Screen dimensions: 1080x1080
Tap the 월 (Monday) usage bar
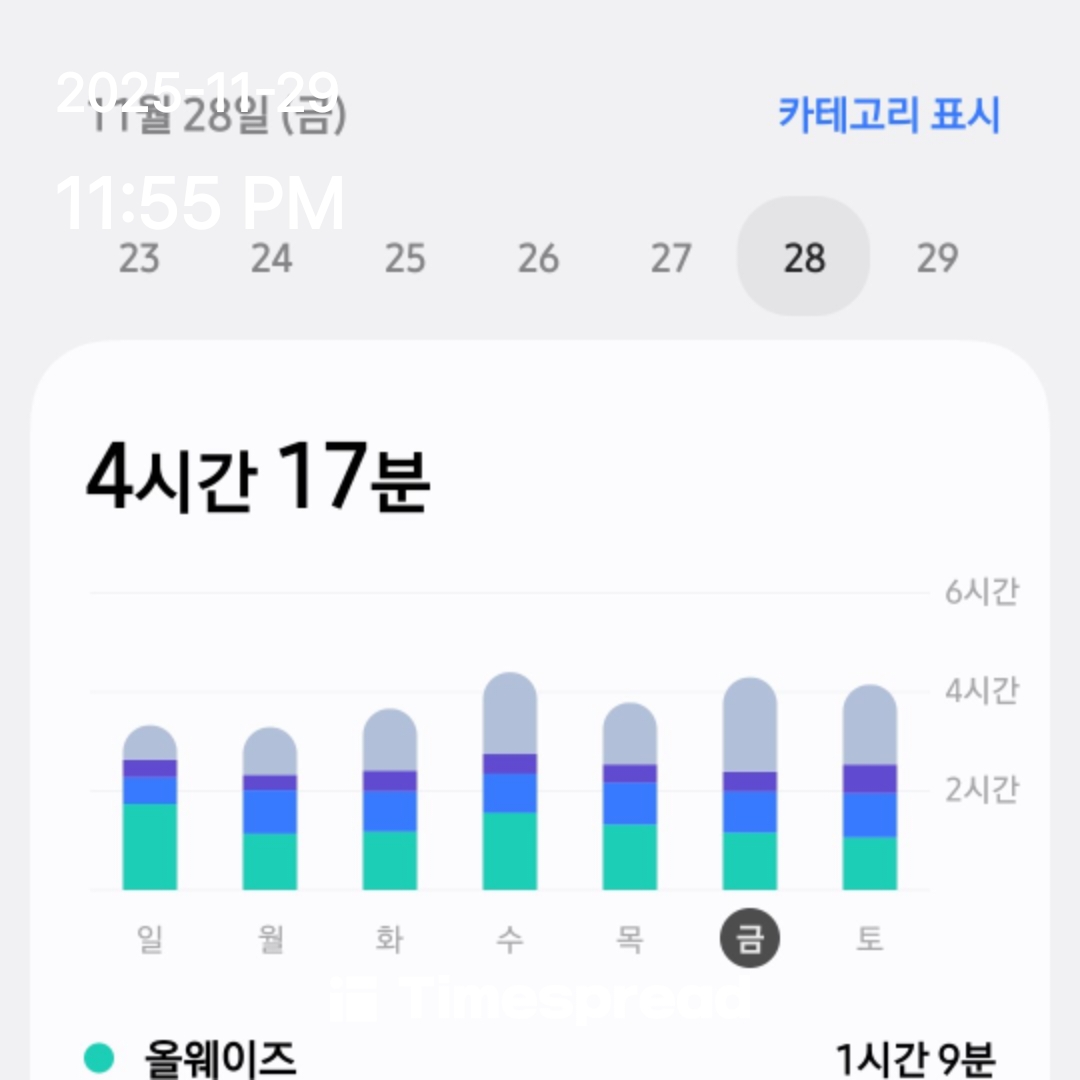pyautogui.click(x=270, y=810)
